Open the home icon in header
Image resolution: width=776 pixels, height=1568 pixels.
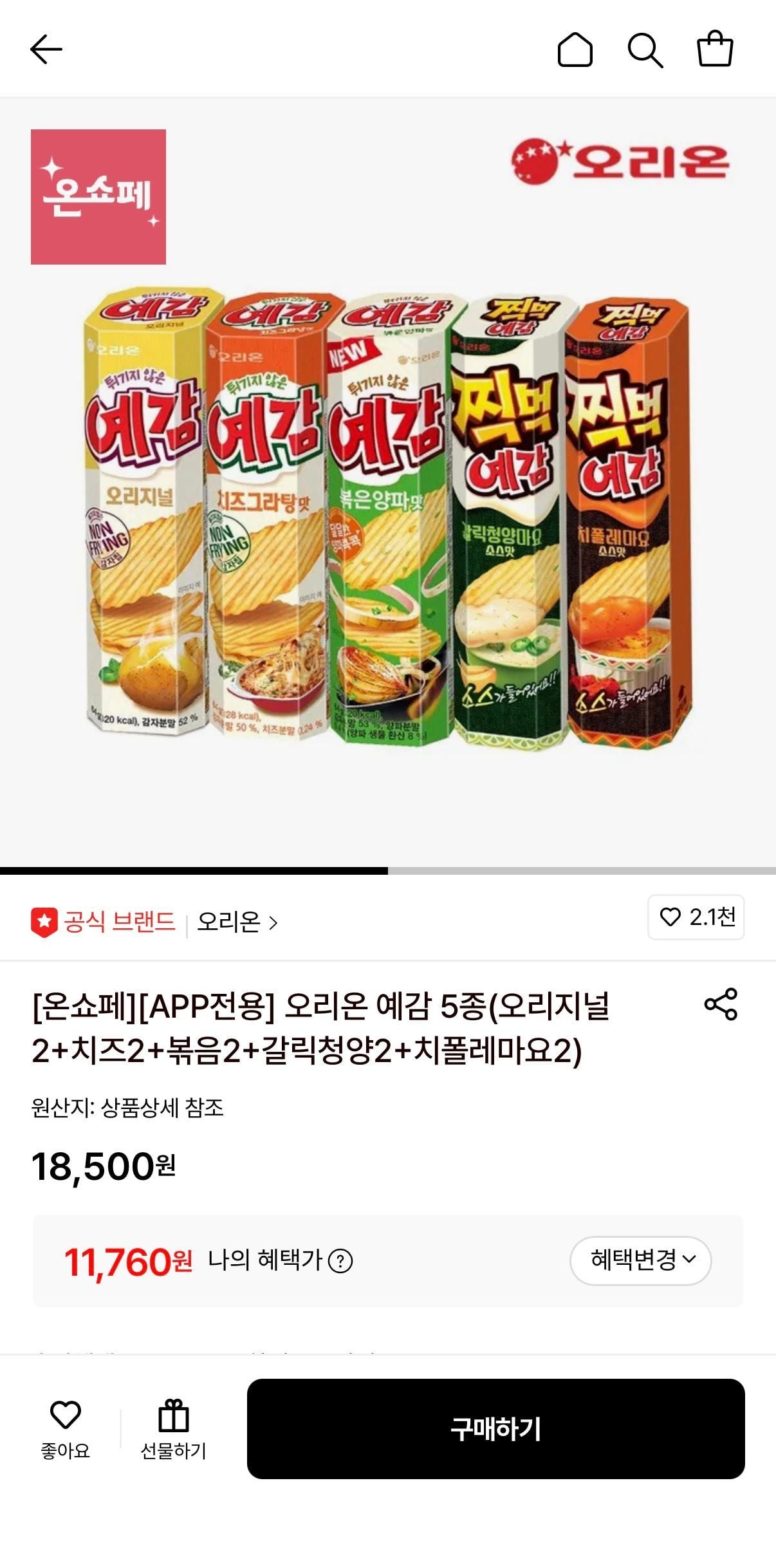575,50
